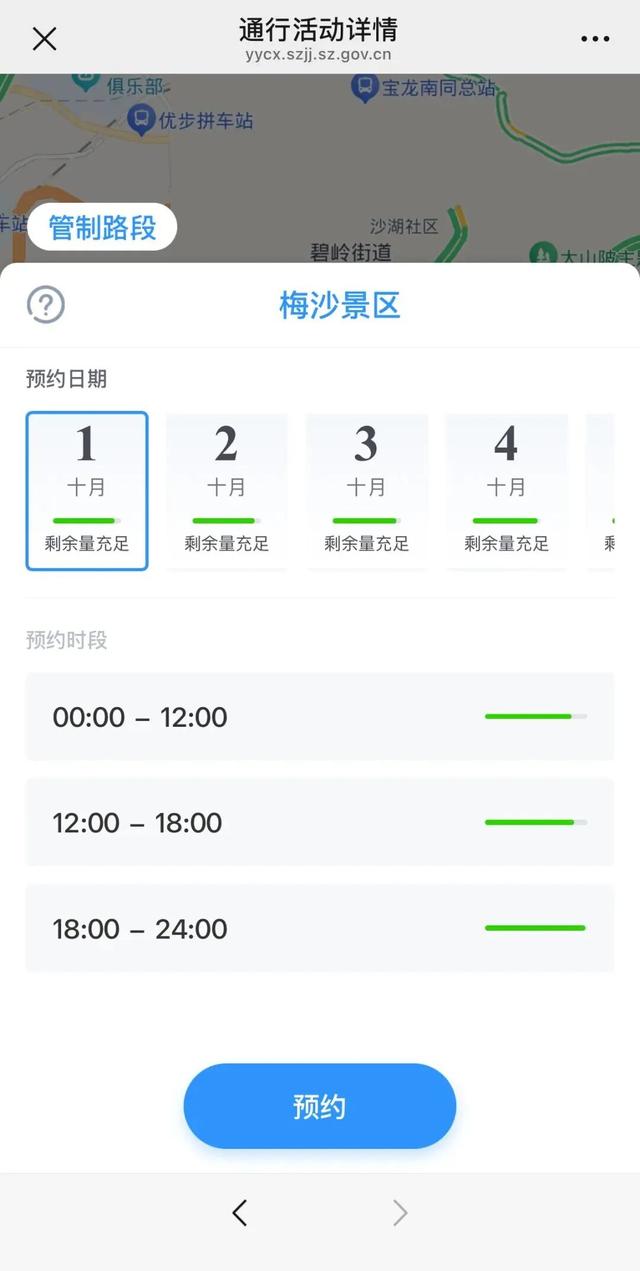This screenshot has height=1271, width=640.
Task: Tap the 管制路段 button on the map
Action: [x=102, y=228]
